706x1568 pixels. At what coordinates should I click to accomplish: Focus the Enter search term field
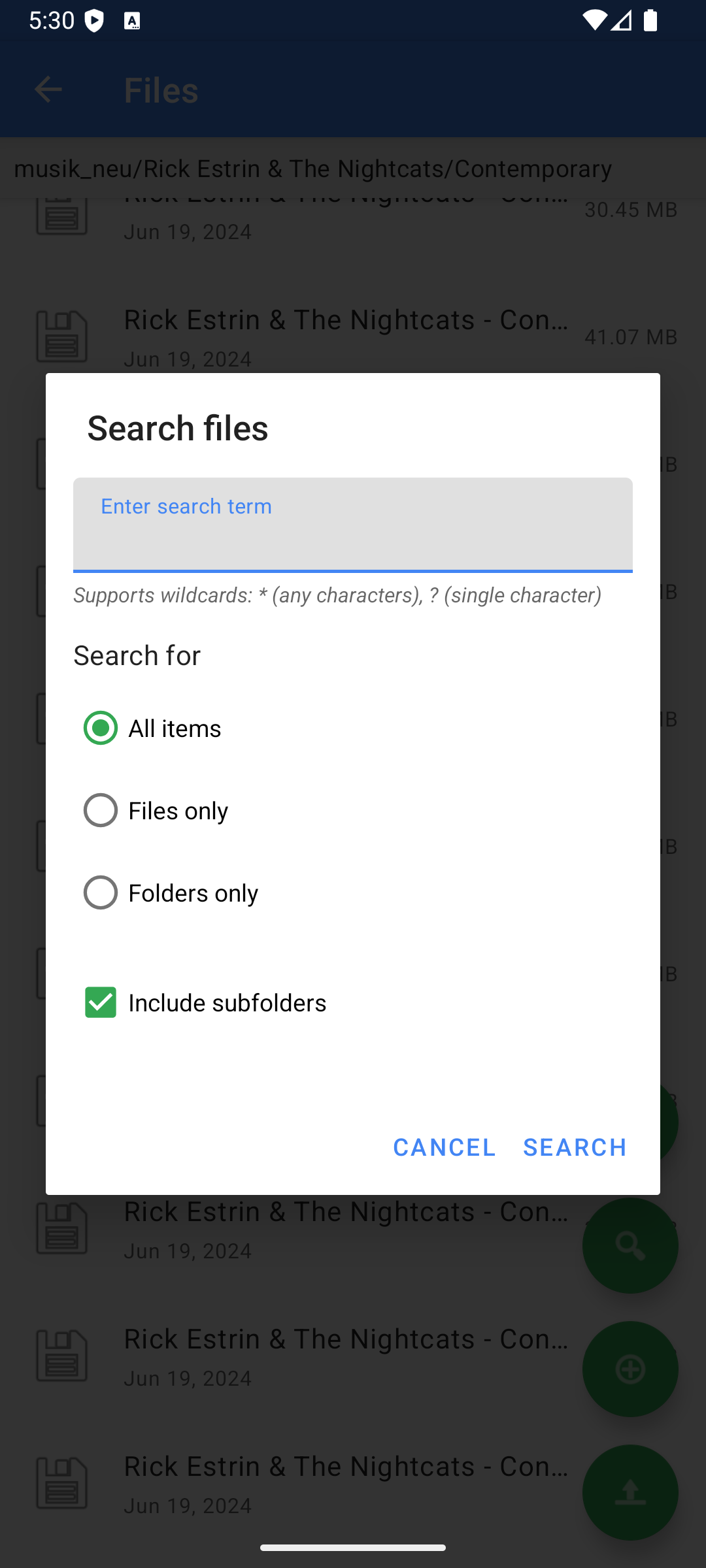(353, 525)
